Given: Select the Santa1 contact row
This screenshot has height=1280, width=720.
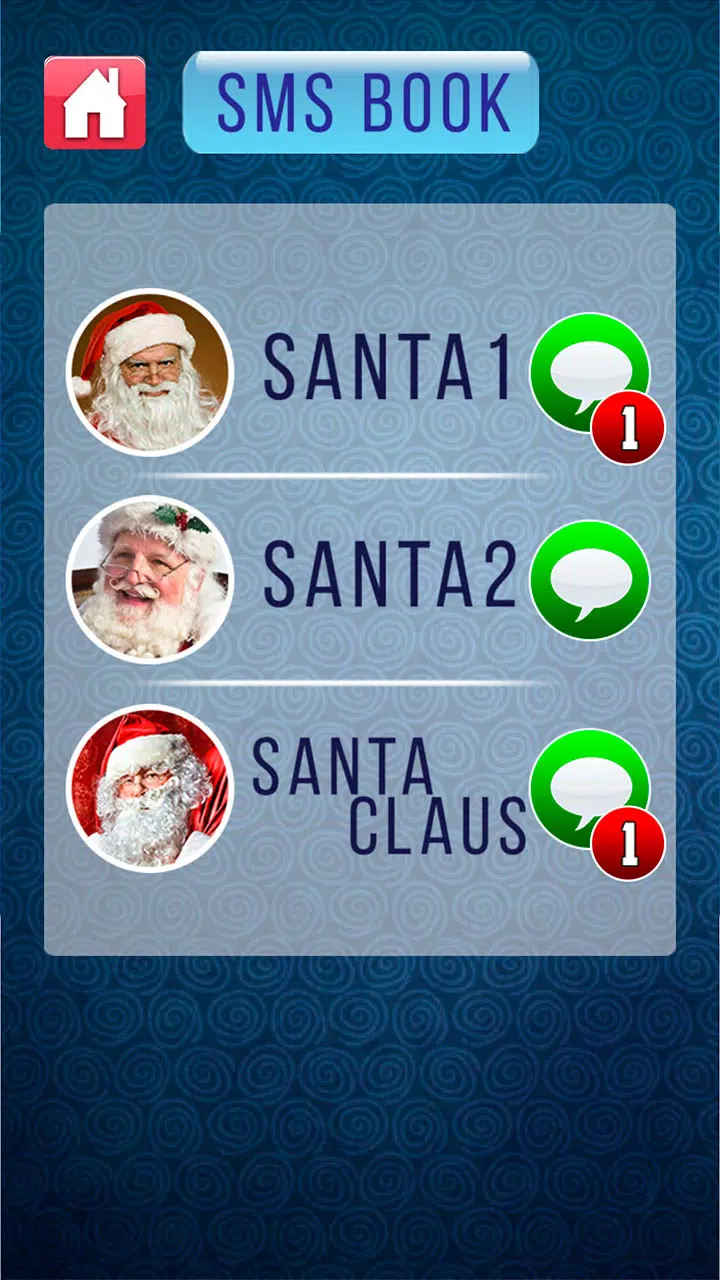Looking at the screenshot, I should pos(388,370).
